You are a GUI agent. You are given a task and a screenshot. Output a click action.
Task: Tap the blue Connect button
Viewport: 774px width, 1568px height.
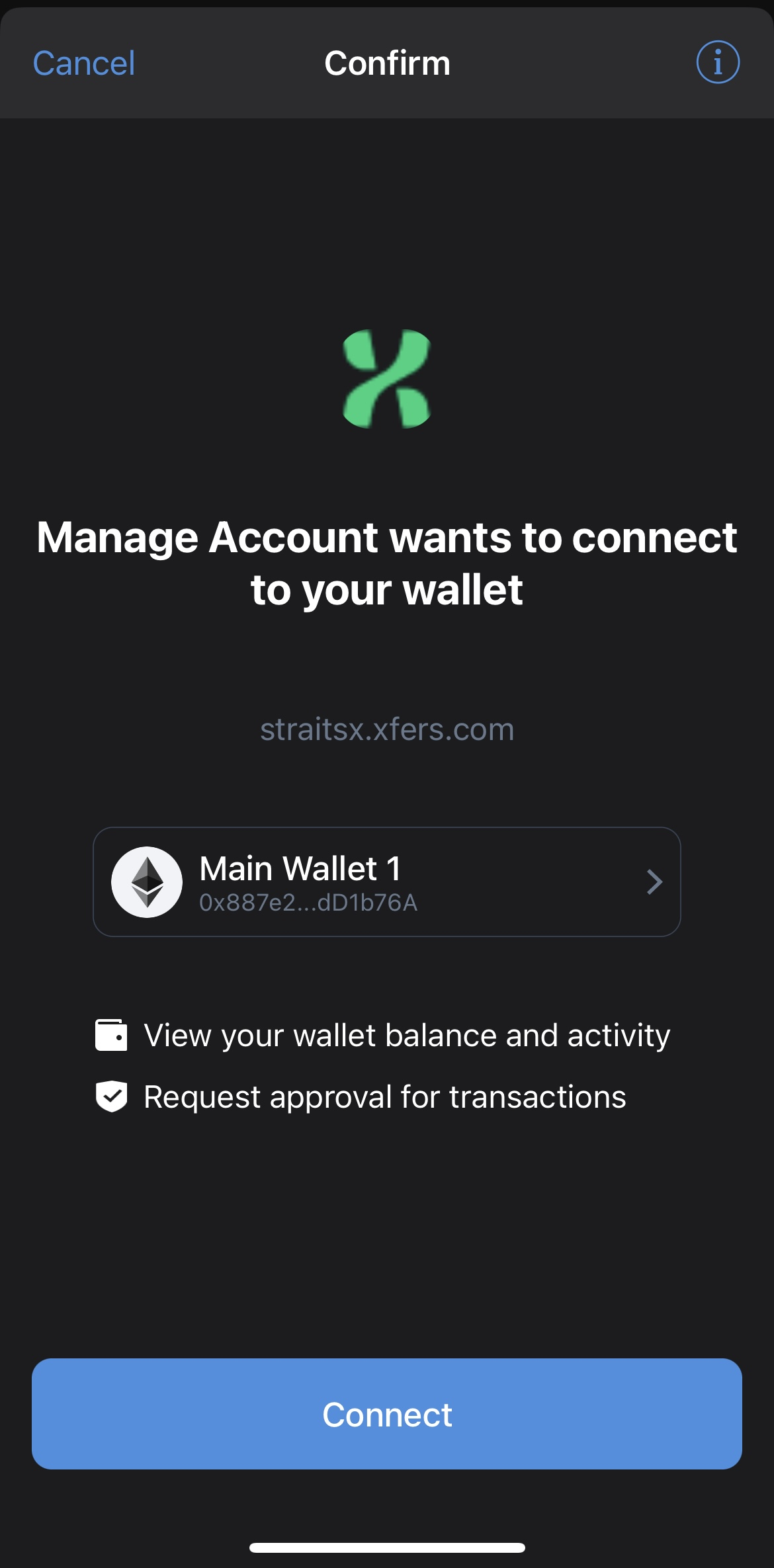click(x=386, y=1414)
